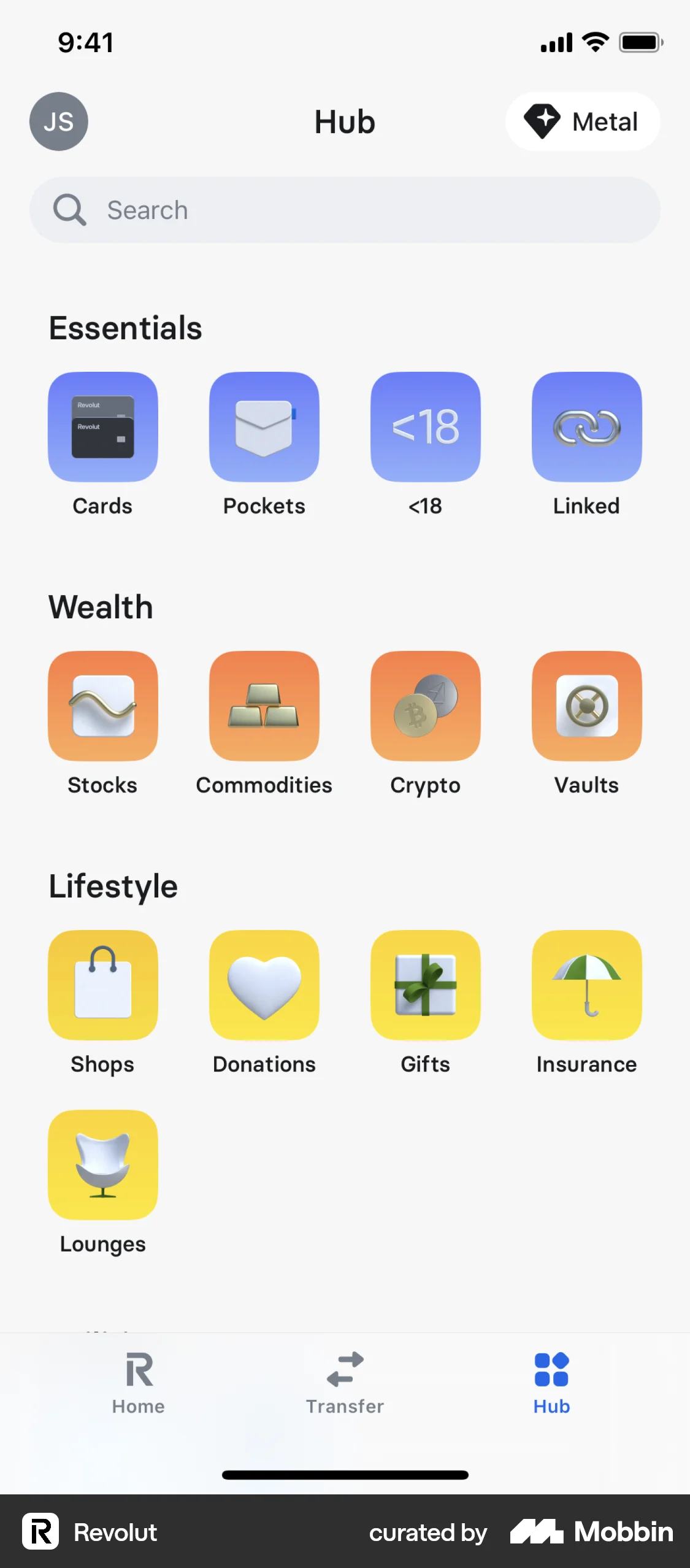Open the Cards section

pos(102,428)
